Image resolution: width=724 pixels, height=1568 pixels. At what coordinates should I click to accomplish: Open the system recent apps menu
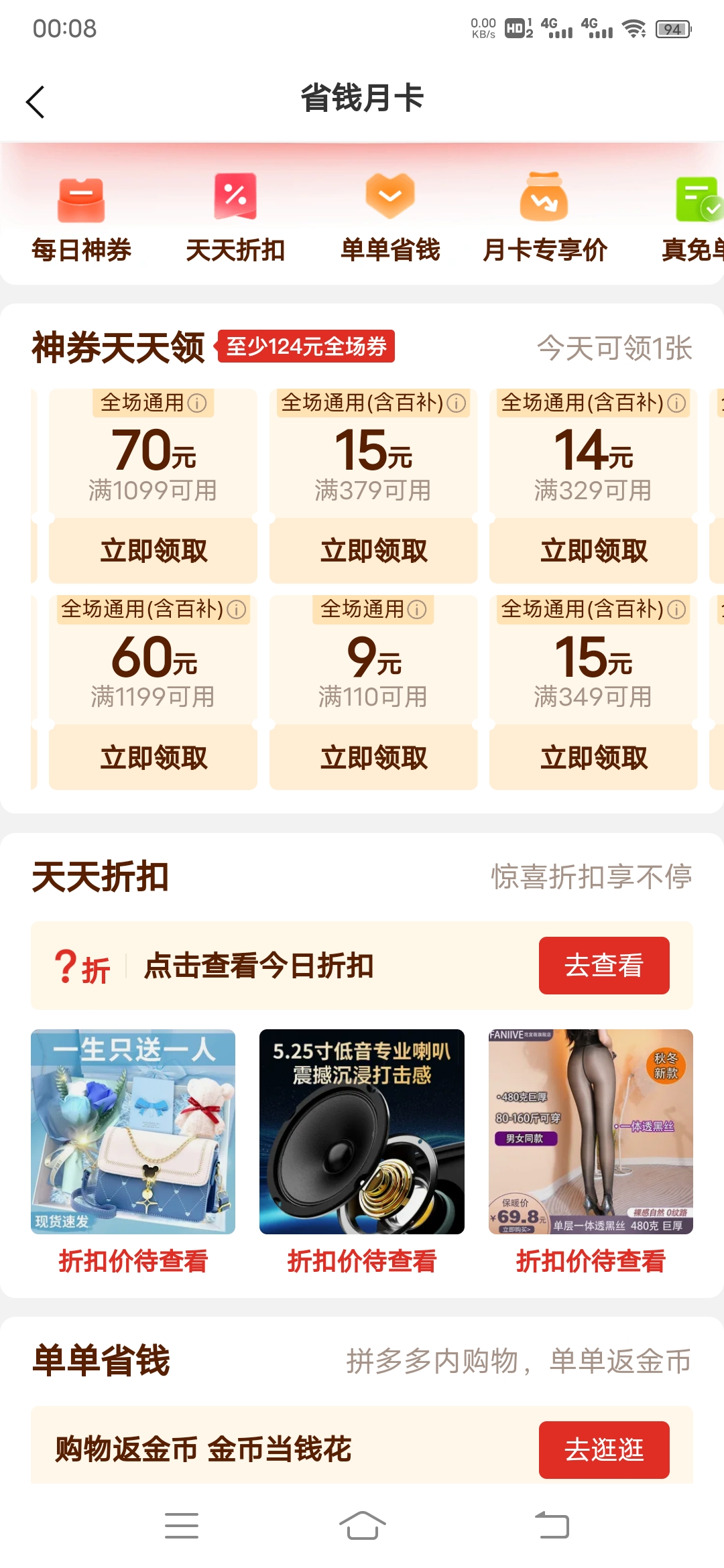click(x=182, y=1526)
